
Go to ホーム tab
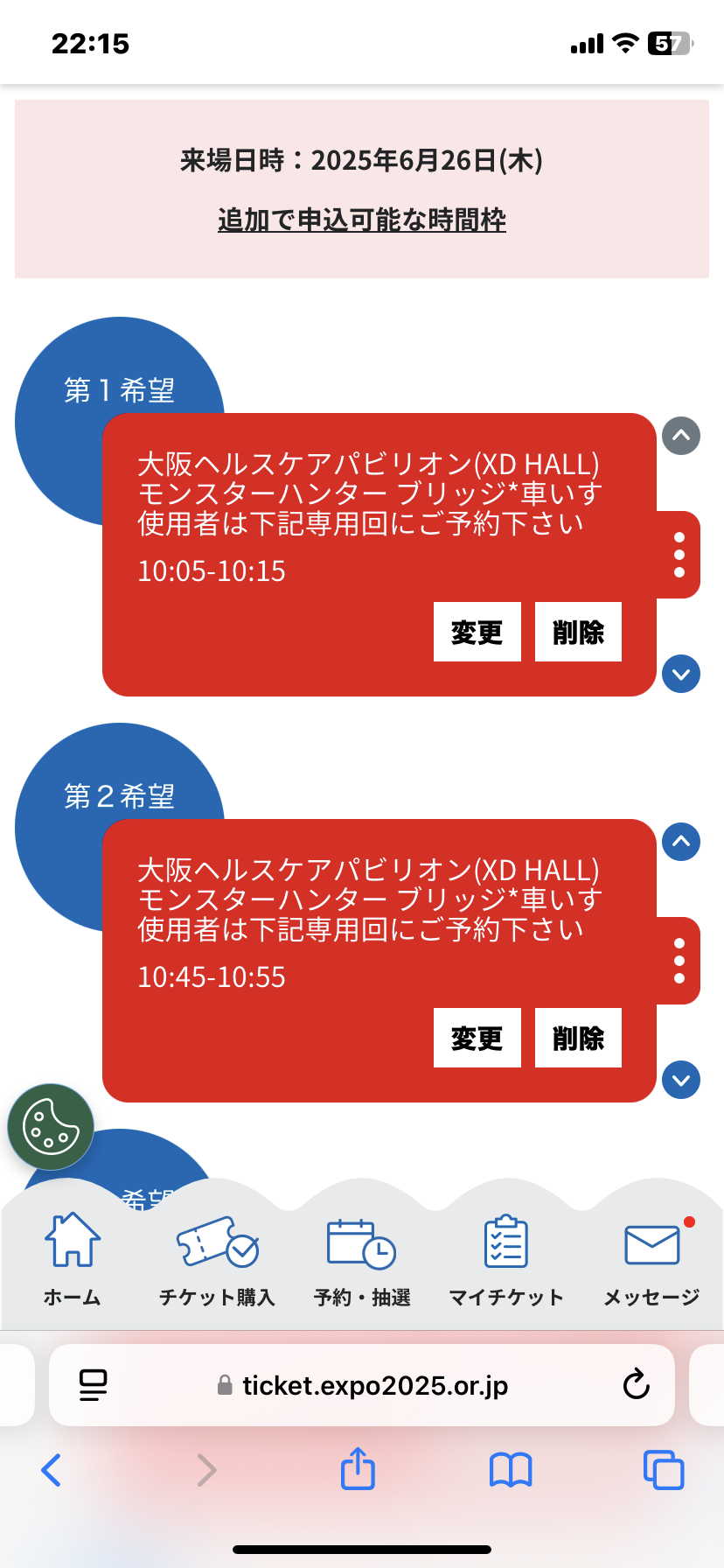[x=73, y=1259]
